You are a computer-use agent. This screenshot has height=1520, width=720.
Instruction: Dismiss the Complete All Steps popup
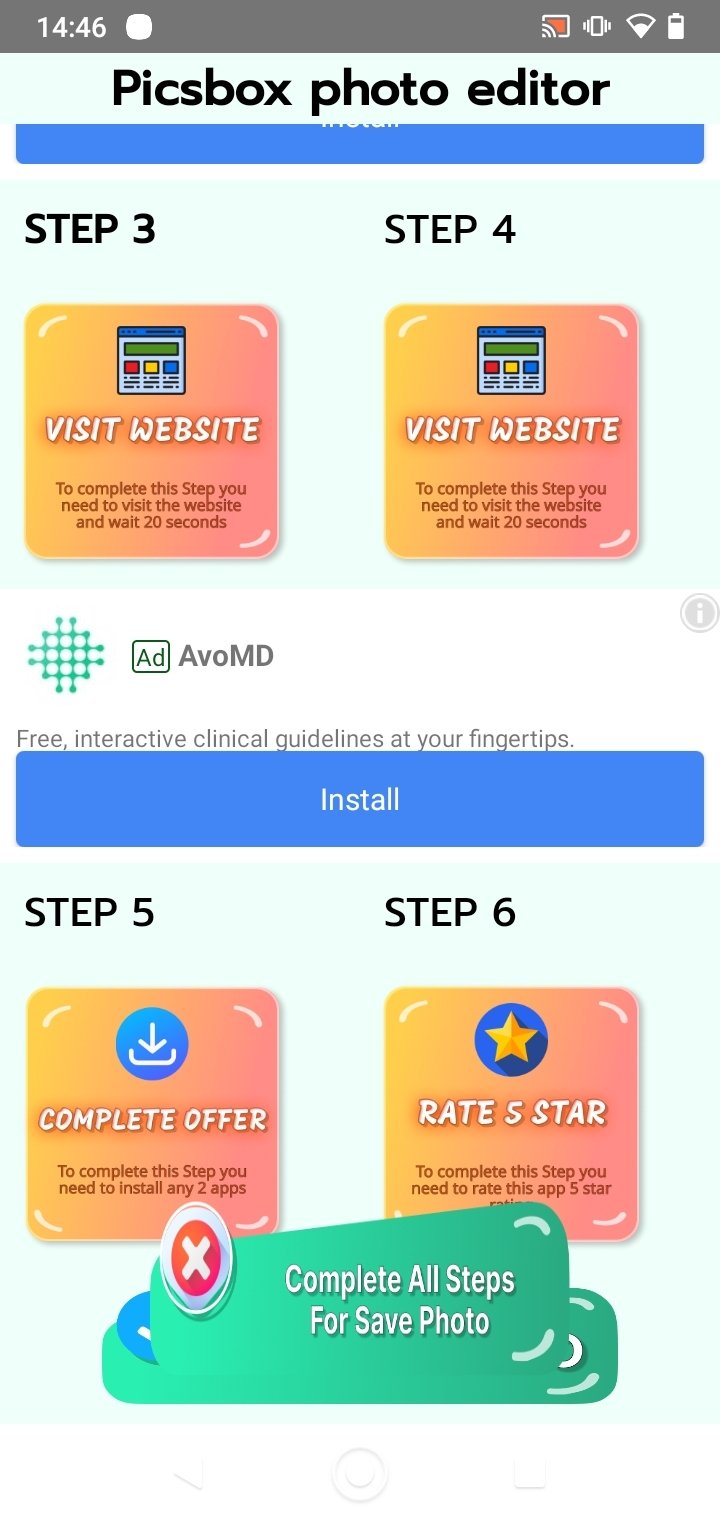coord(197,1259)
